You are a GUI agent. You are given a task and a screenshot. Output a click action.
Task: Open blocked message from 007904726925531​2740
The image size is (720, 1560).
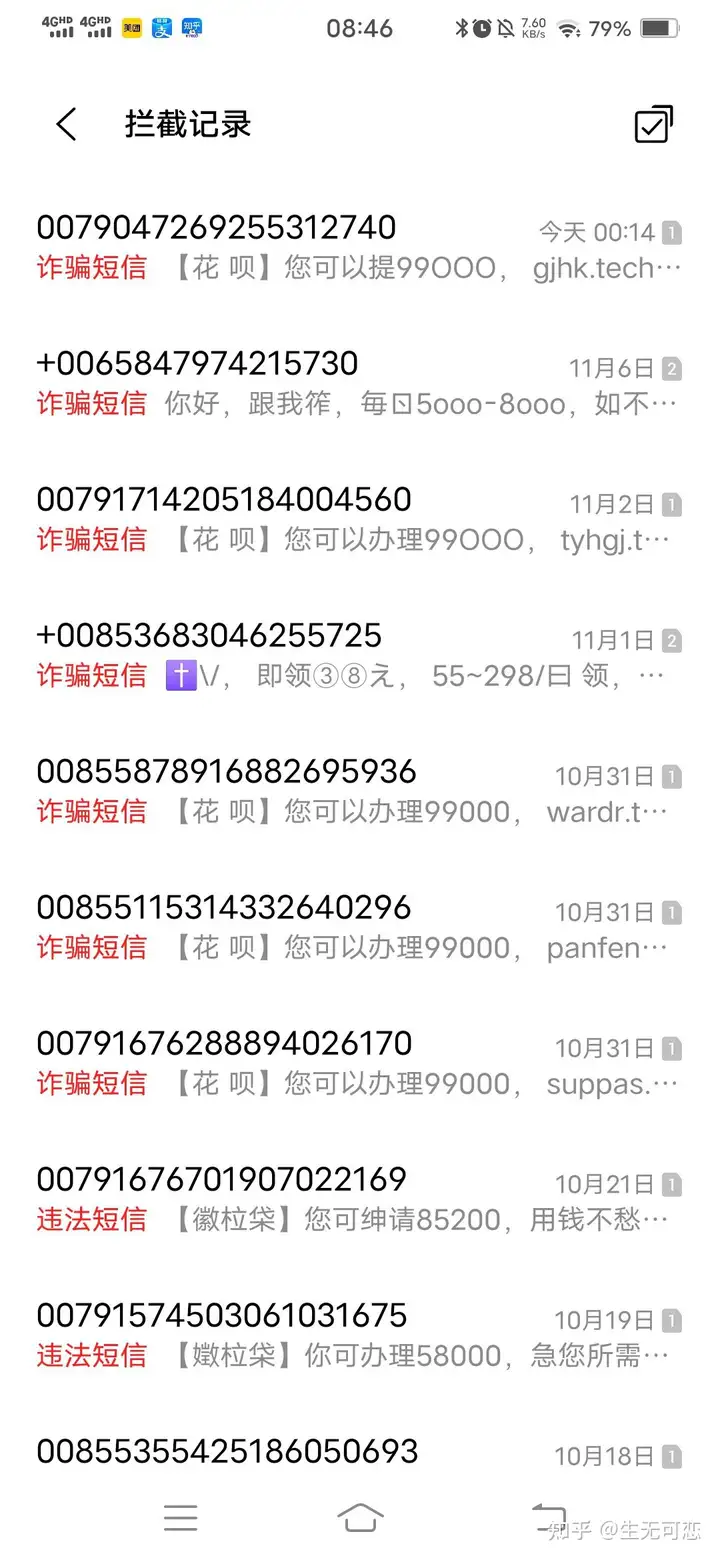(360, 247)
